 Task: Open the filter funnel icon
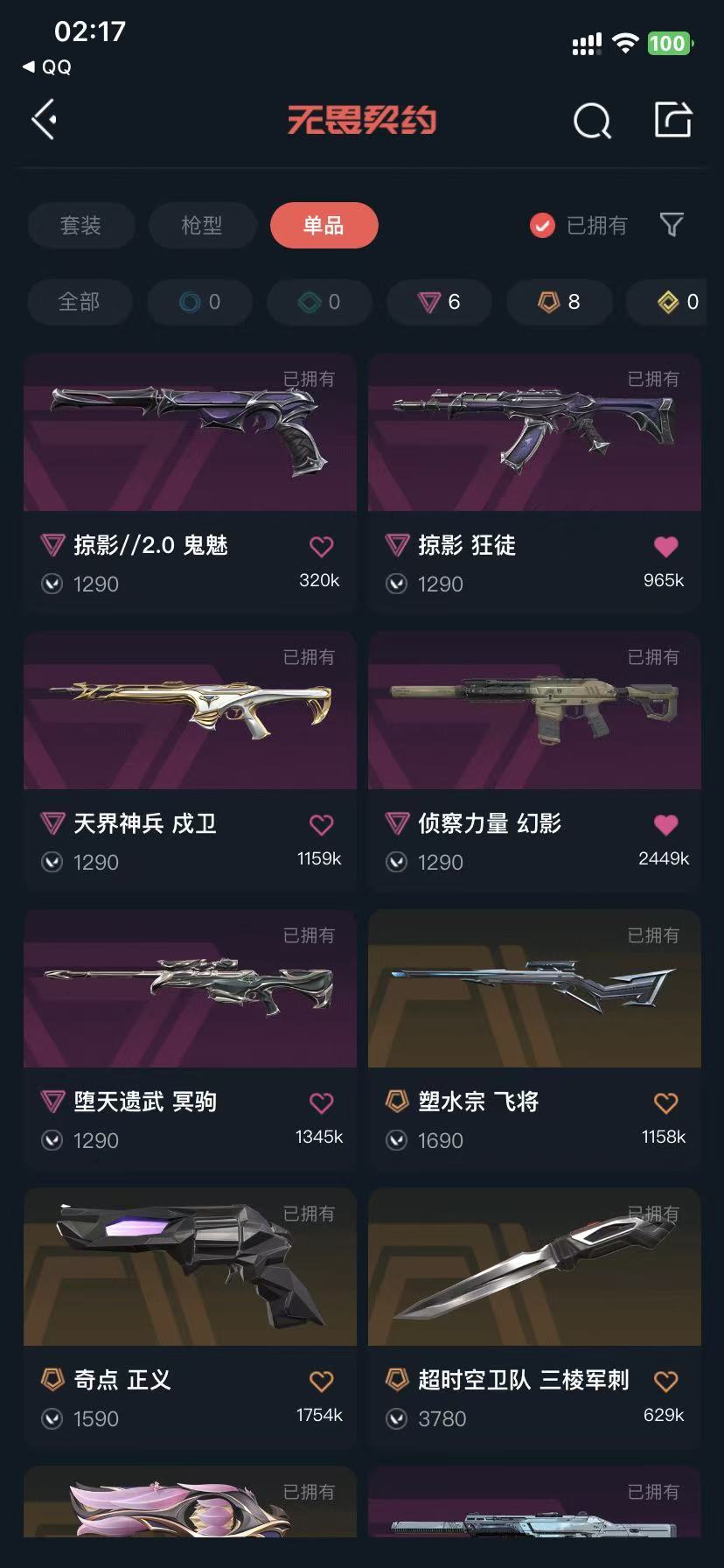672,226
